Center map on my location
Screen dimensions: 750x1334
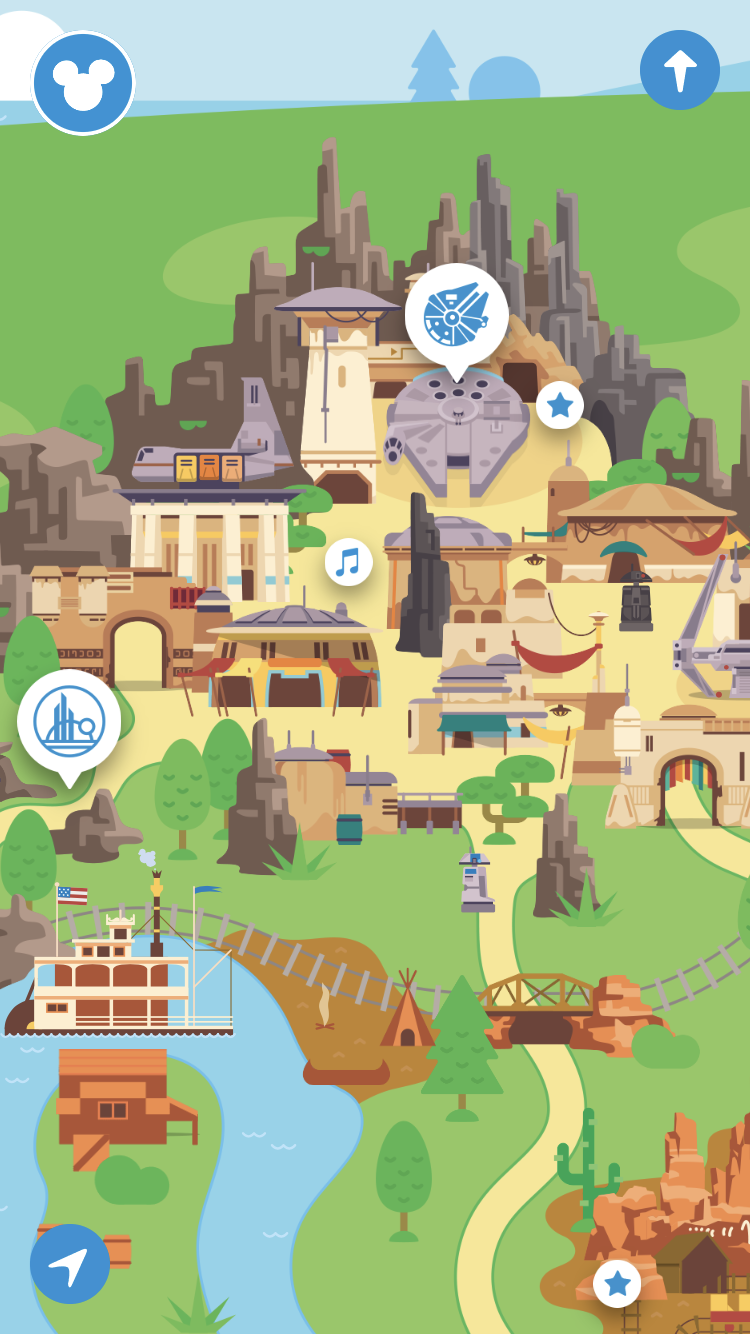click(70, 1264)
